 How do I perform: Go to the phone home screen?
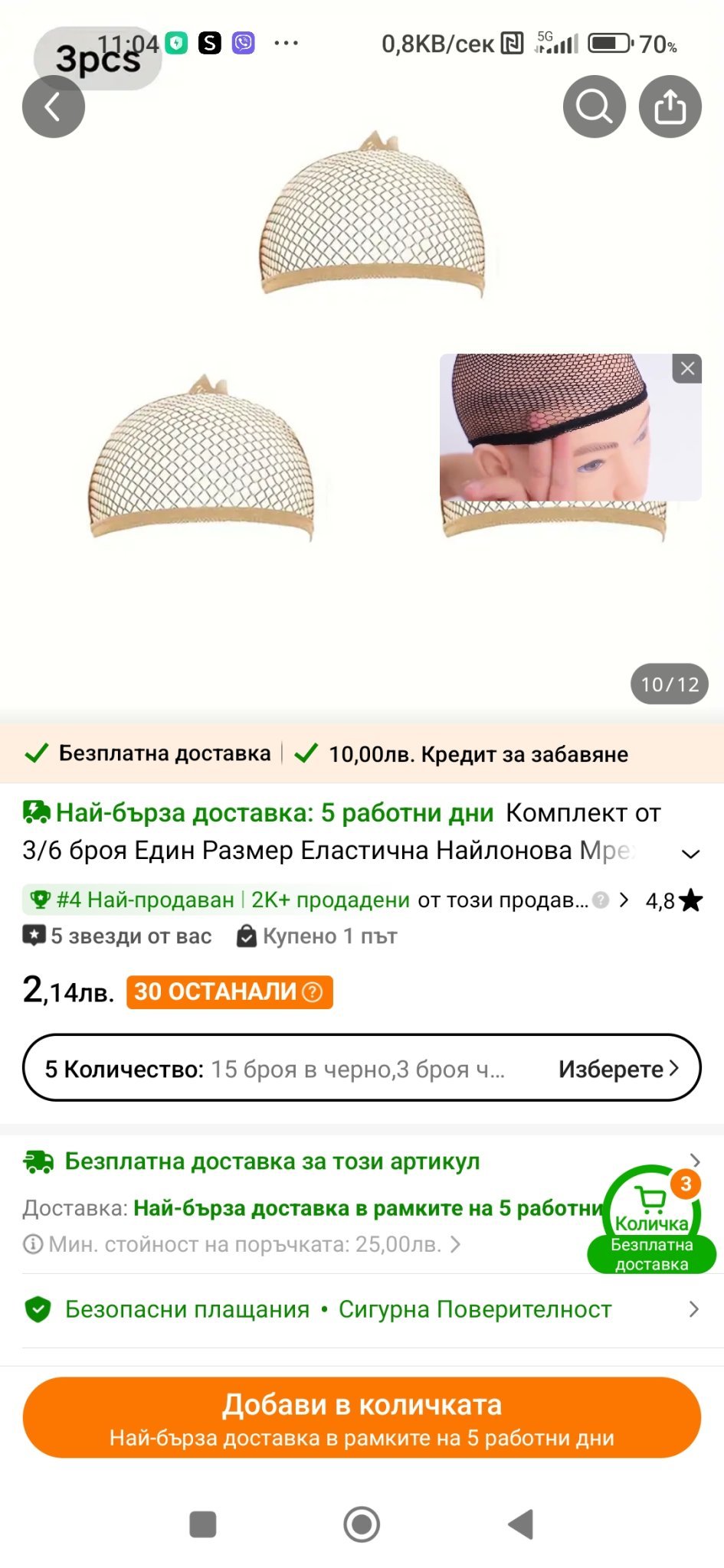click(362, 1524)
